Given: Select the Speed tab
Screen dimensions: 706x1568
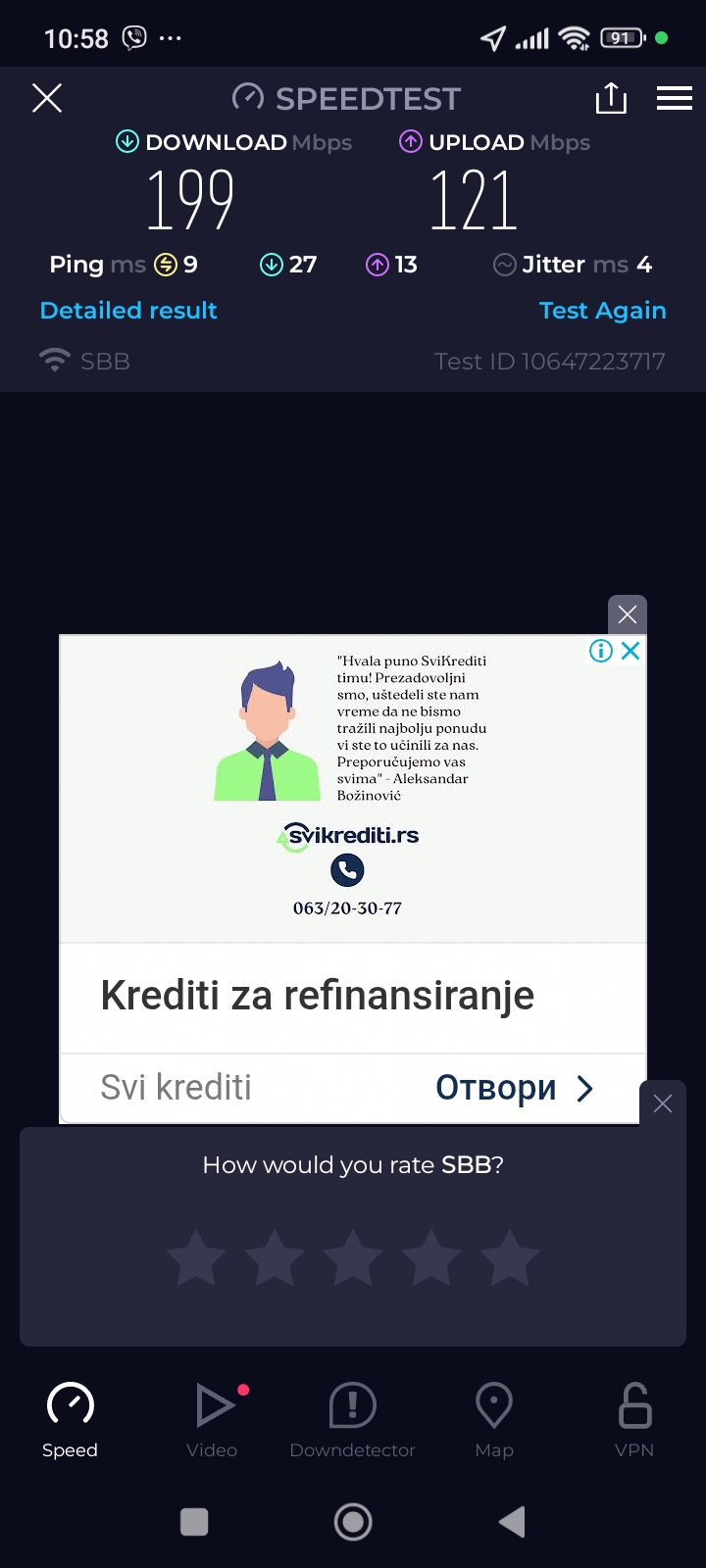Looking at the screenshot, I should [70, 1419].
